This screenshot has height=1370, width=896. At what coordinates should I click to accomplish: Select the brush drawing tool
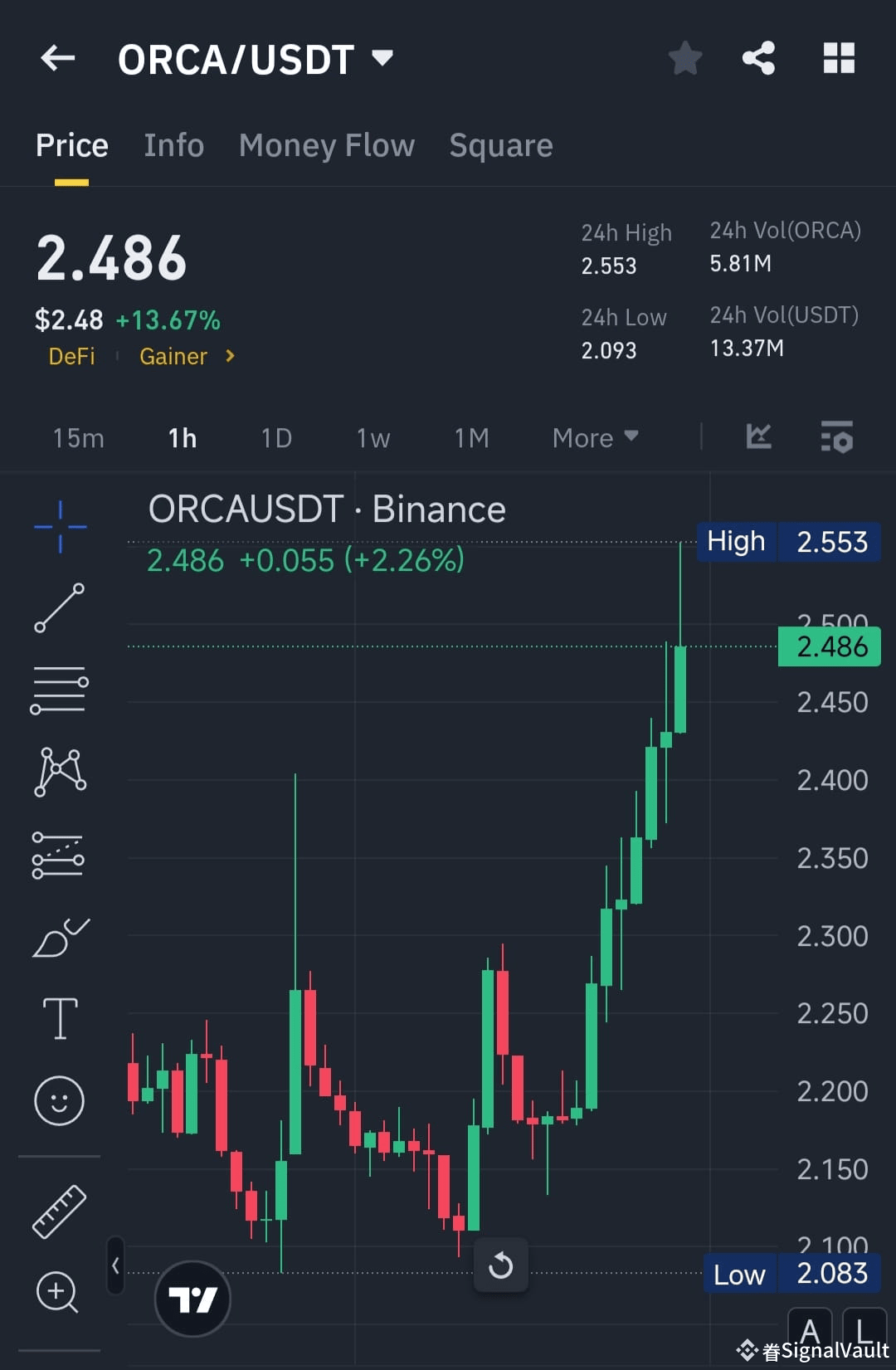point(59,938)
